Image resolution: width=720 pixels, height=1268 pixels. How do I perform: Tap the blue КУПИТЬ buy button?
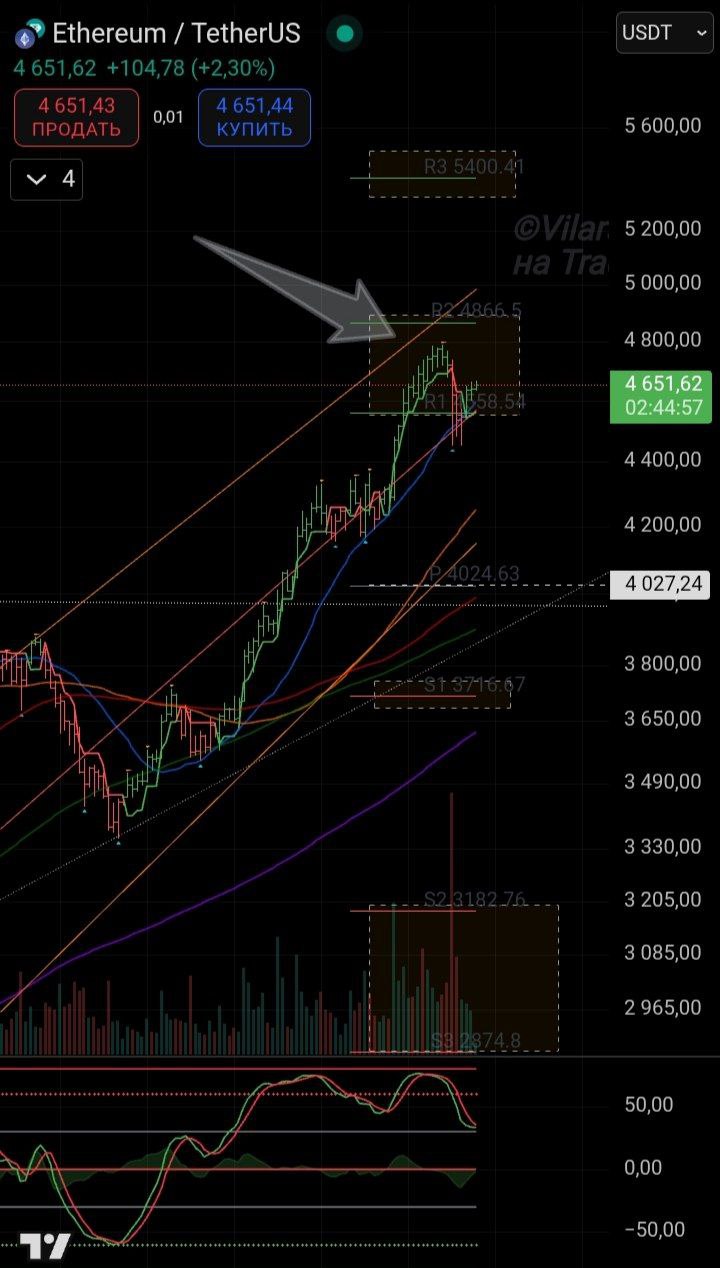pos(254,117)
